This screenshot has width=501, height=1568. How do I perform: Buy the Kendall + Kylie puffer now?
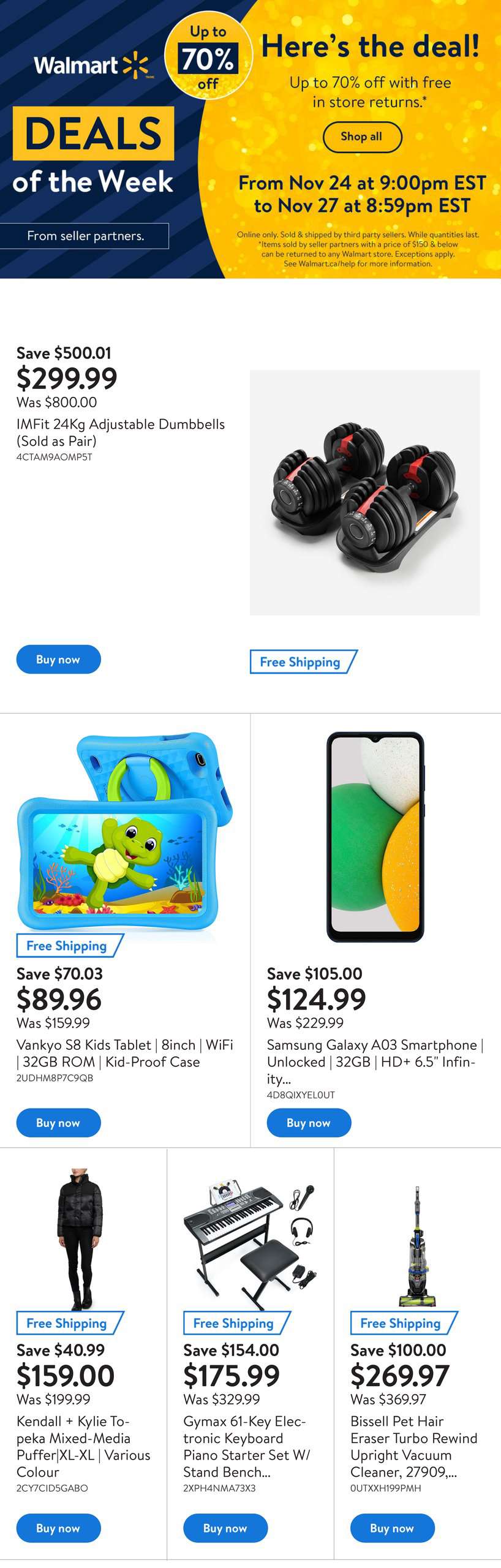58,1528
